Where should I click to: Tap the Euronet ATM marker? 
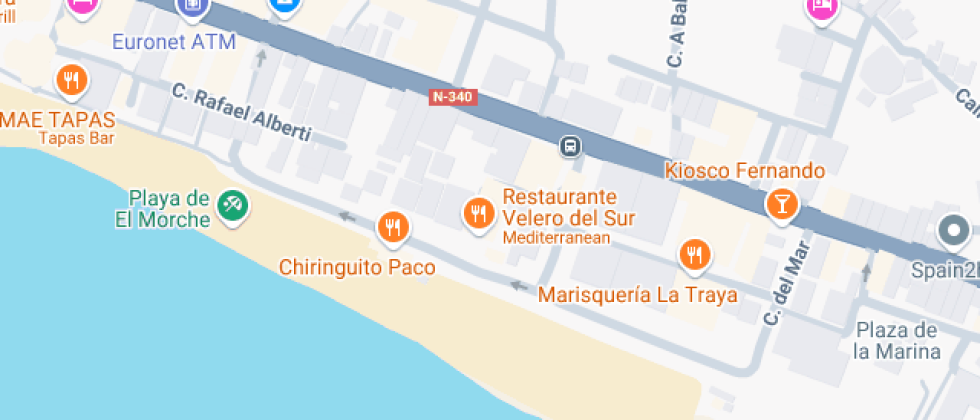192,8
